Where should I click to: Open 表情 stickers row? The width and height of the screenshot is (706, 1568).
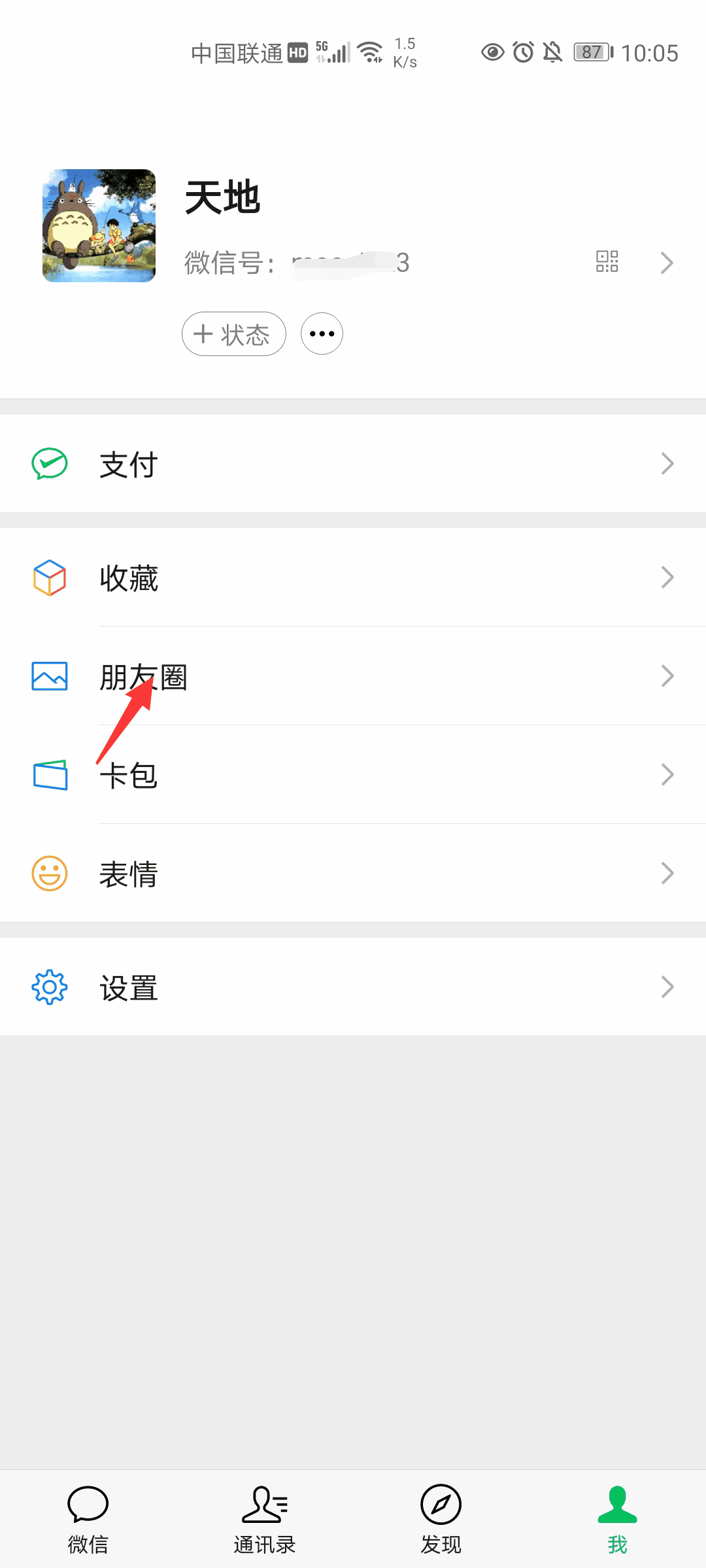coord(353,874)
